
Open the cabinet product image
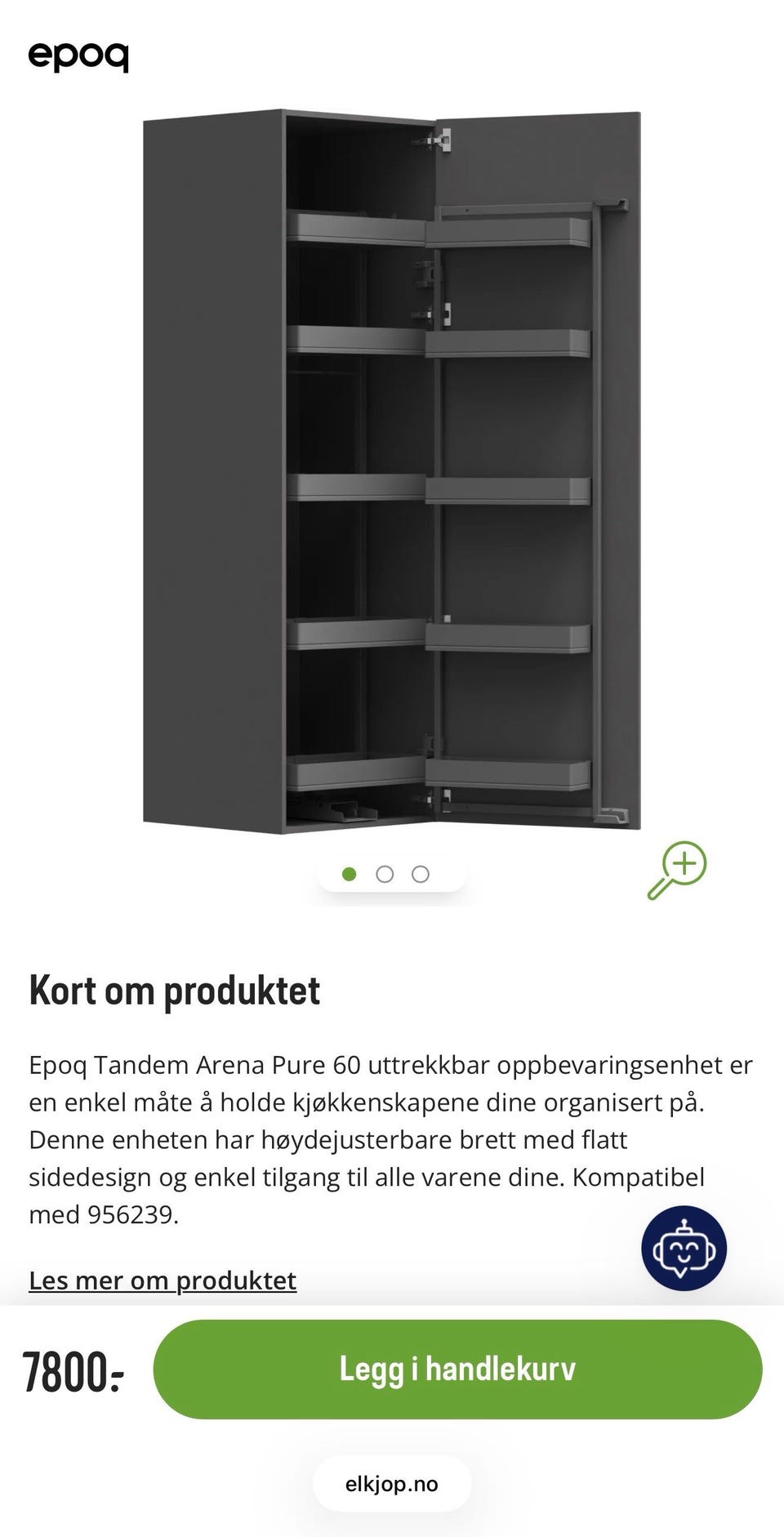click(x=392, y=471)
